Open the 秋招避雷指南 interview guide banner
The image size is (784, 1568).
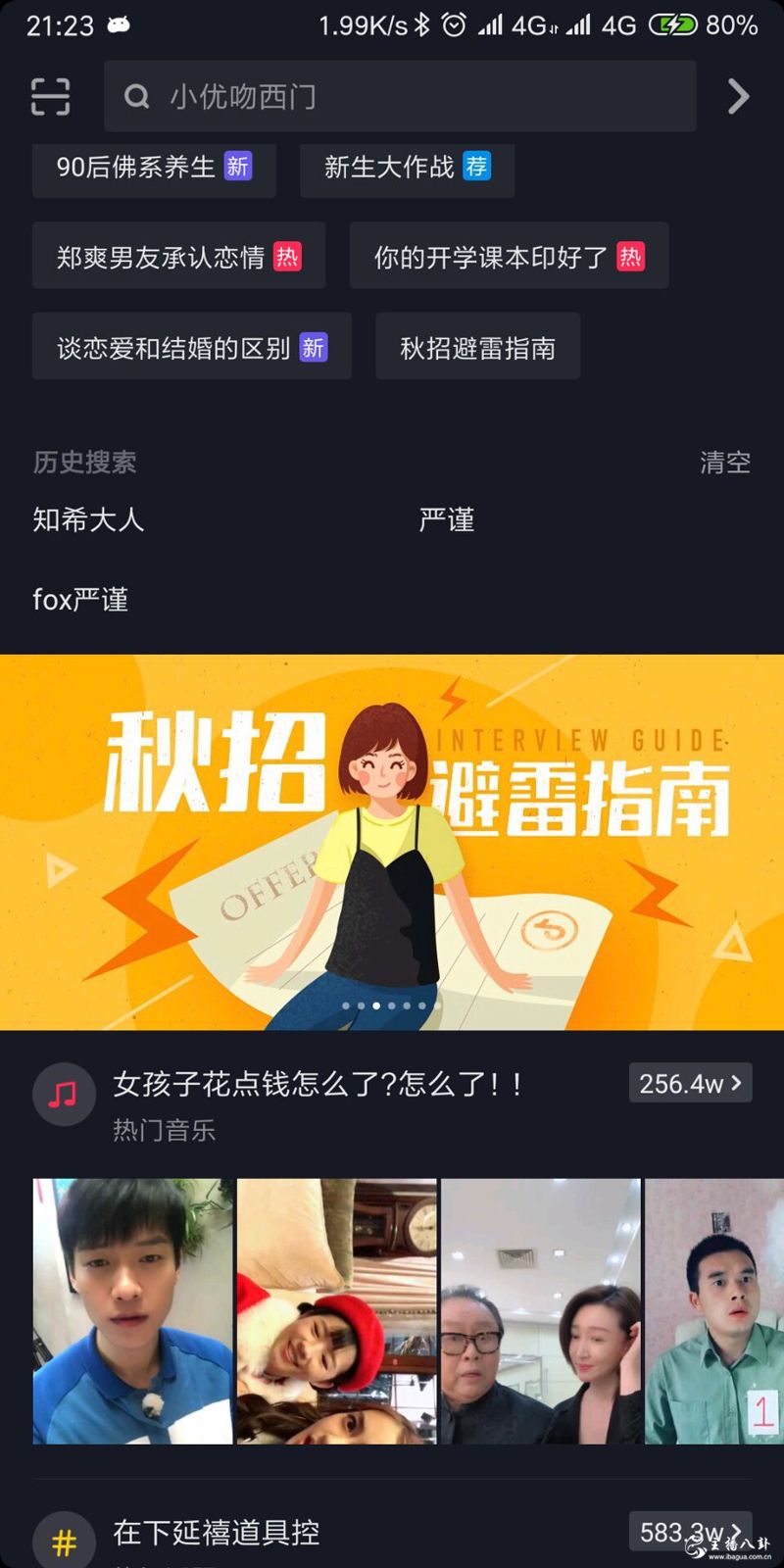pyautogui.click(x=392, y=841)
